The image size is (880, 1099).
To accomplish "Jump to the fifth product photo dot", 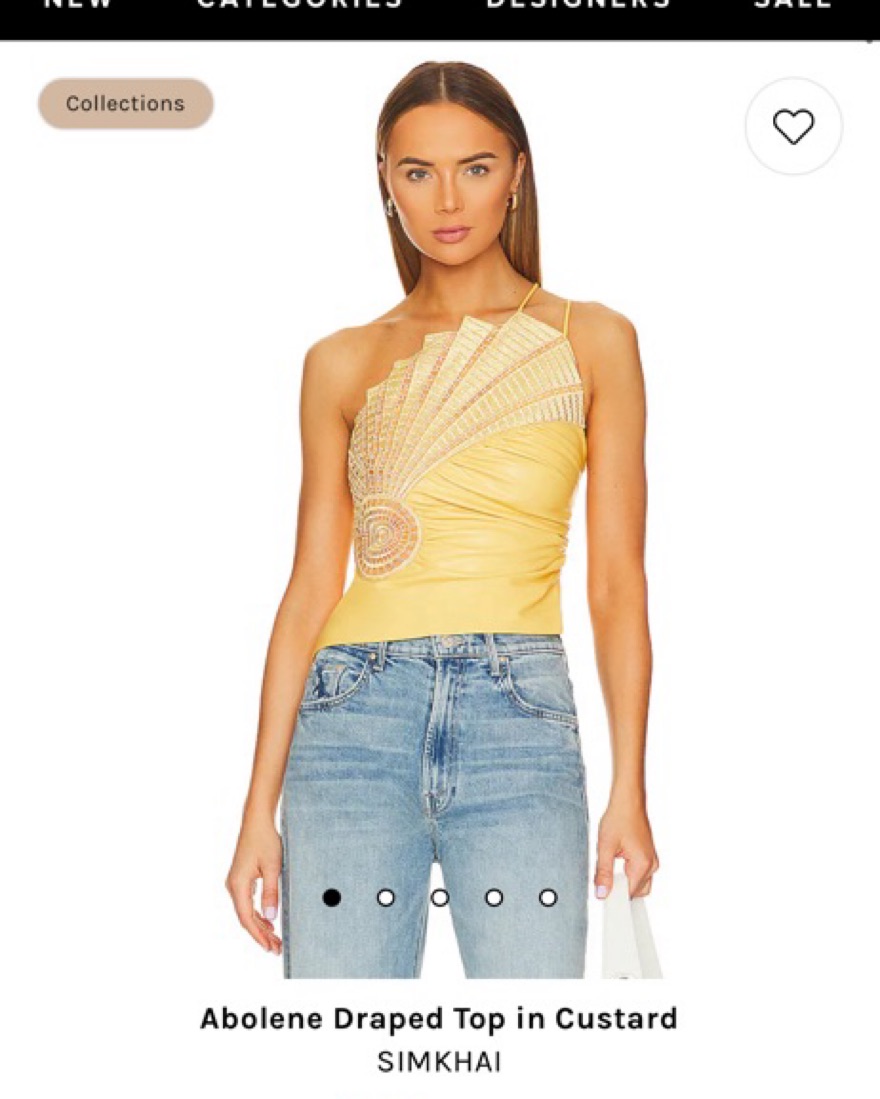I will point(548,898).
